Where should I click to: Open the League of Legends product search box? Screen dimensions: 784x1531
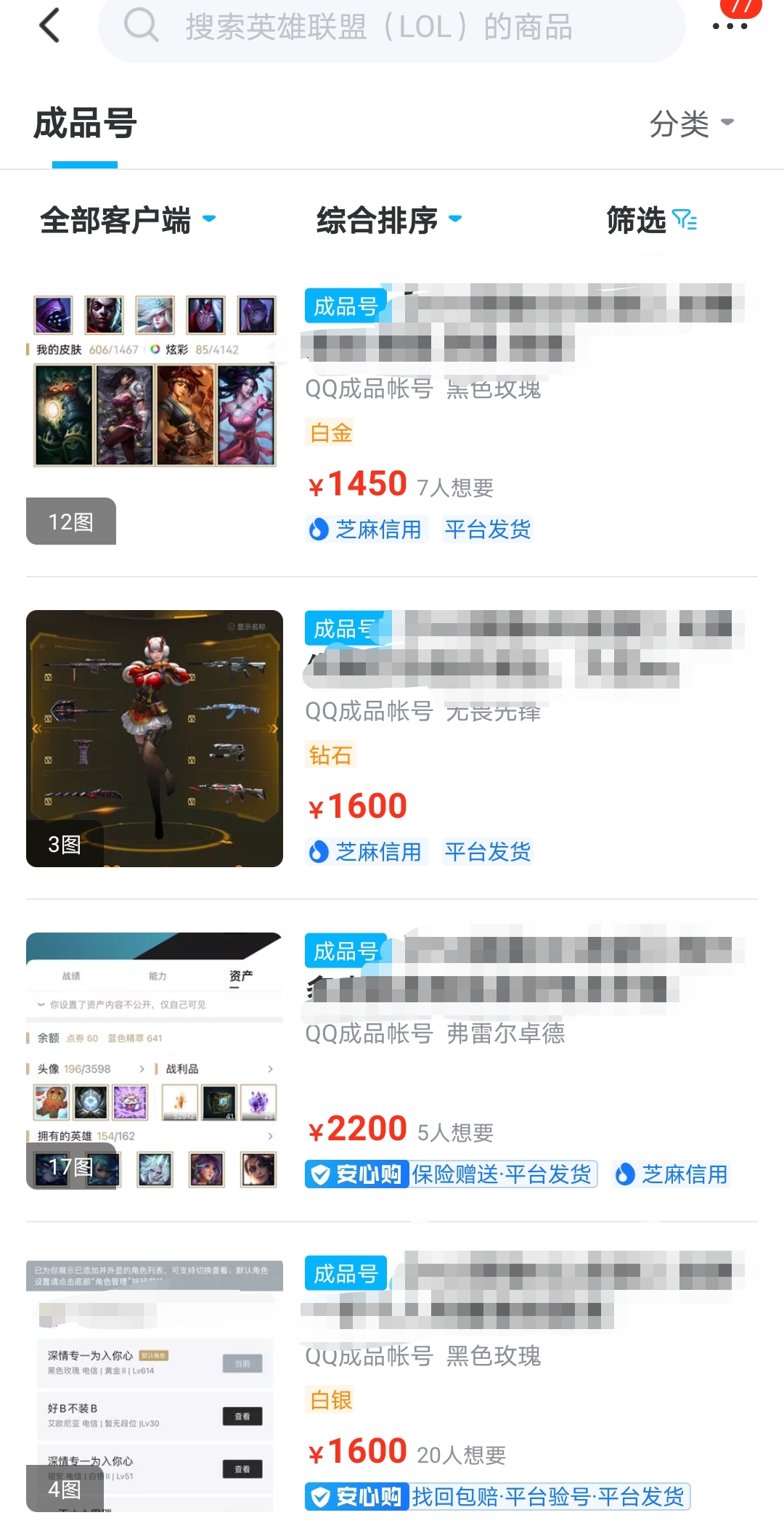(392, 28)
